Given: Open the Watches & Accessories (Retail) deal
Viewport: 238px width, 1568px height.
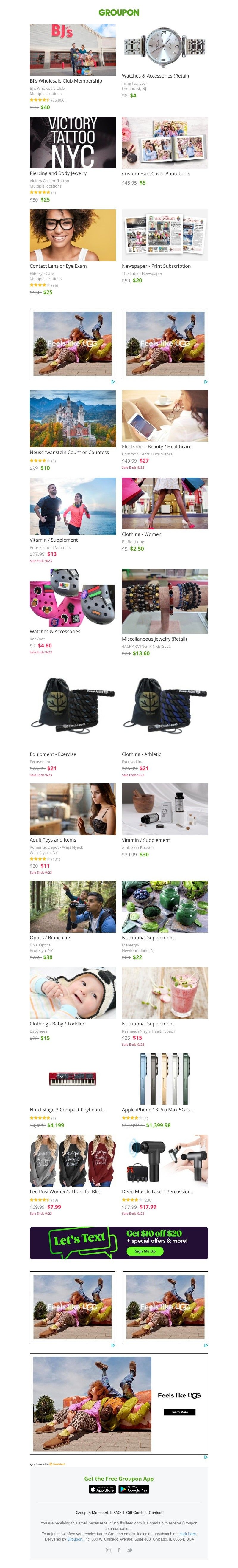Looking at the screenshot, I should pyautogui.click(x=165, y=47).
